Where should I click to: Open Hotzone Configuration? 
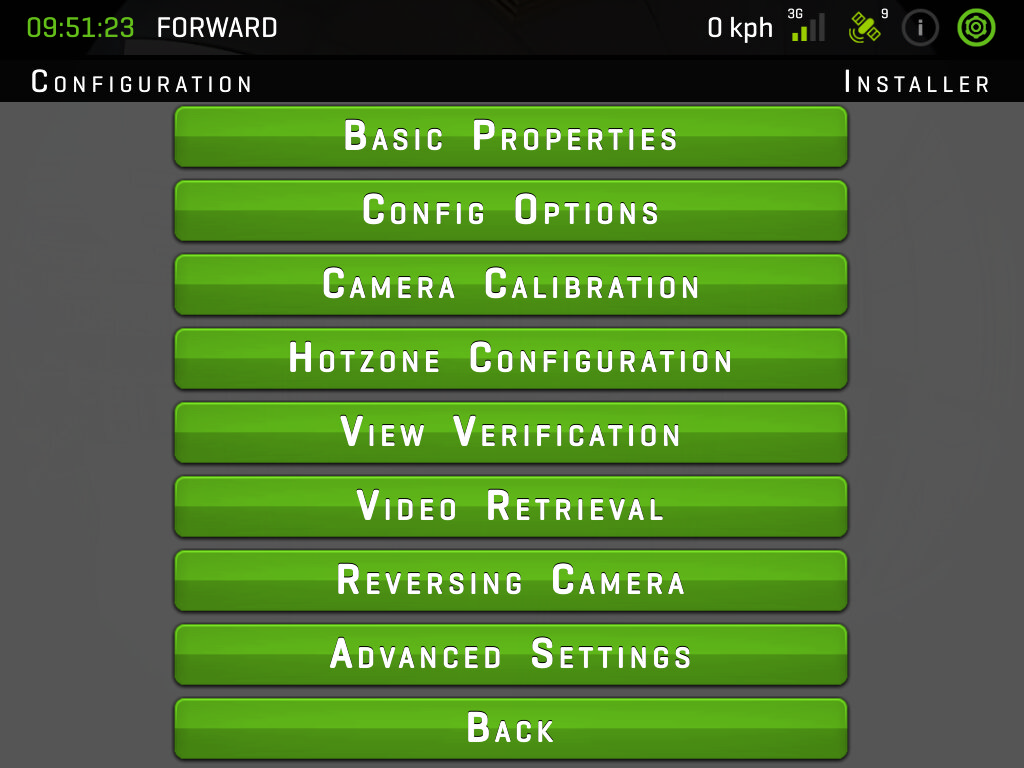pos(511,358)
